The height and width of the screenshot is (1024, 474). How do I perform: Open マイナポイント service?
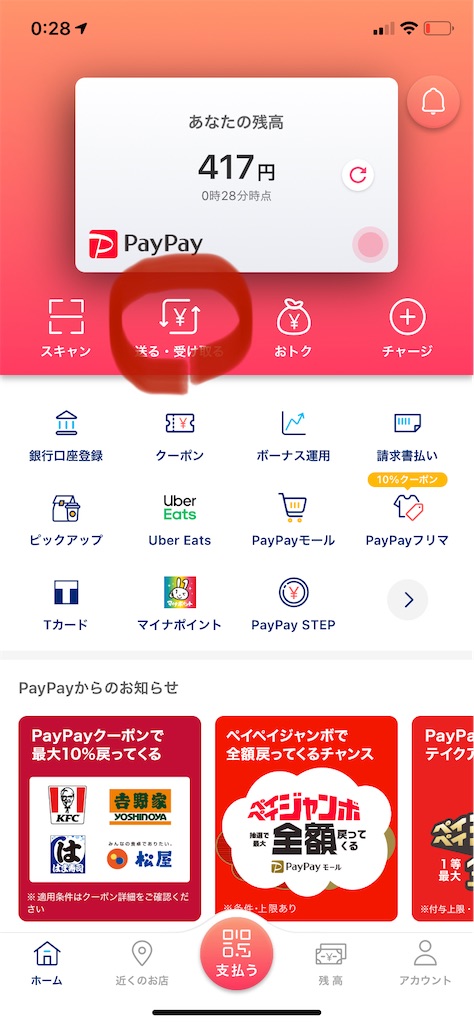pyautogui.click(x=180, y=605)
